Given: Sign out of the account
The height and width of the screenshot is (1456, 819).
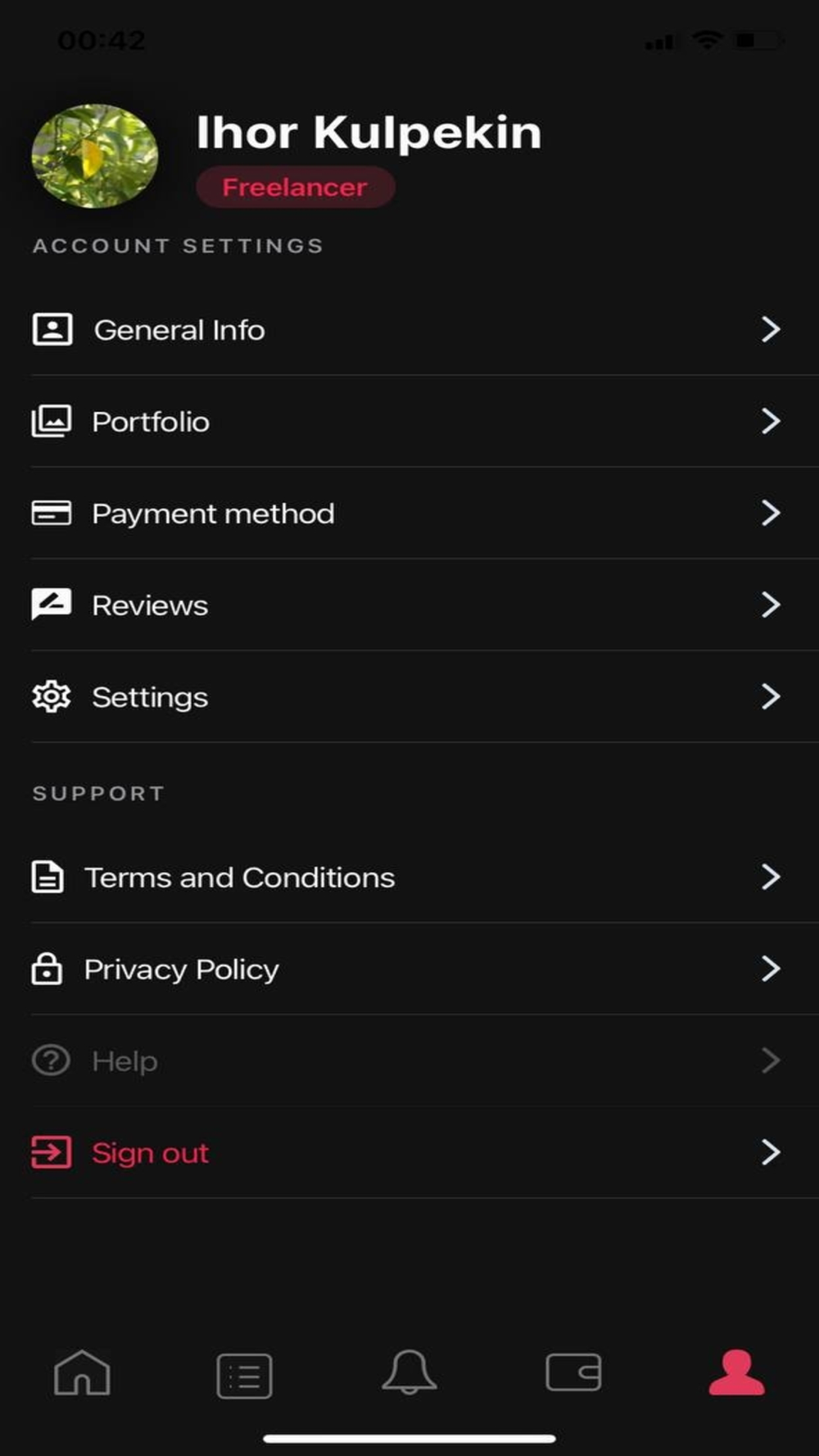Looking at the screenshot, I should (409, 1152).
